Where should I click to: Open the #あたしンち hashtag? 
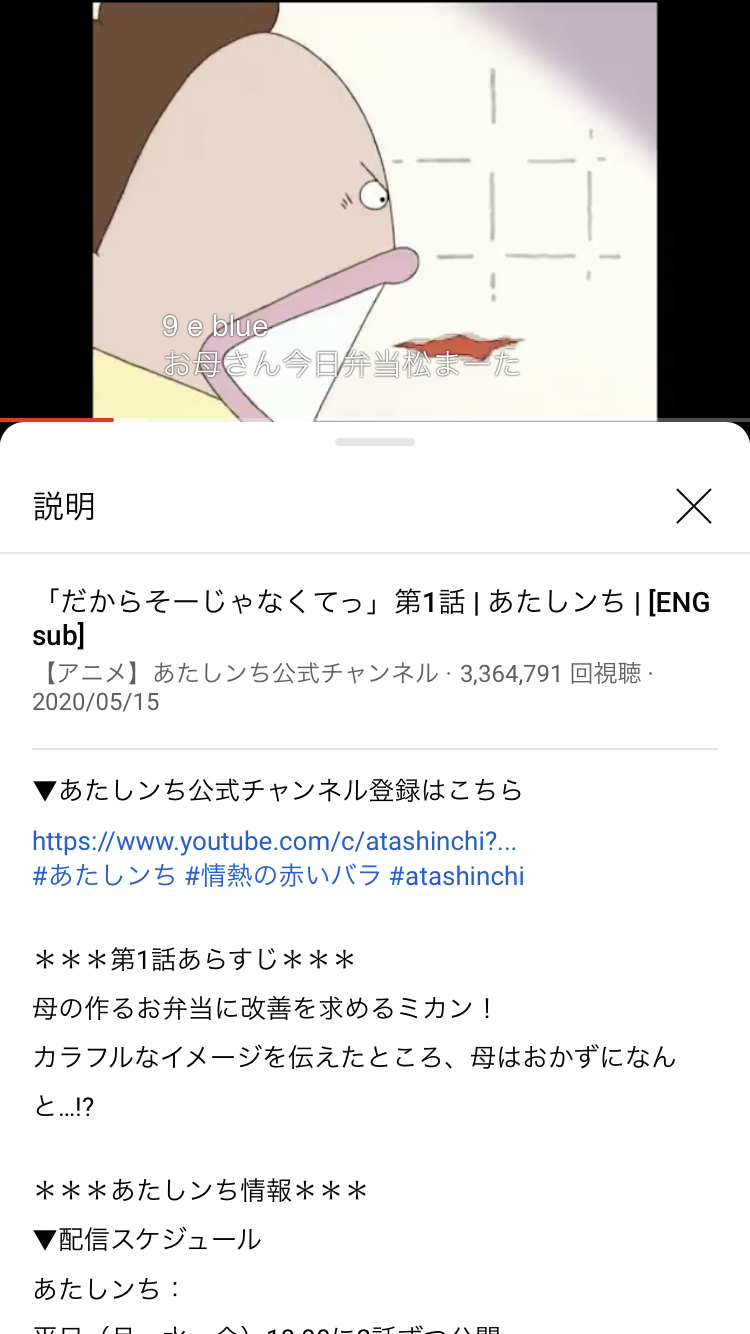(104, 876)
